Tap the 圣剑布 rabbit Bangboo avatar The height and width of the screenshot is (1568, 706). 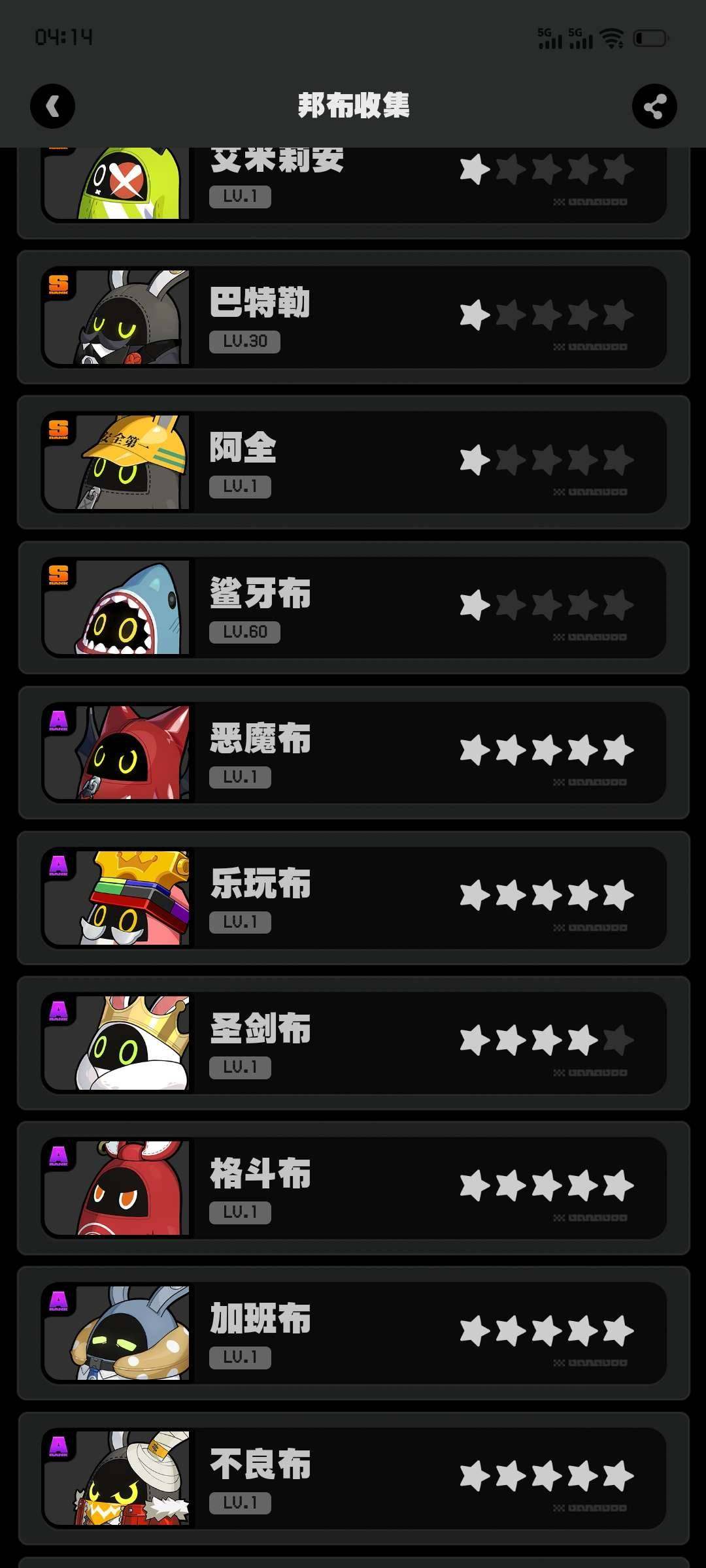click(121, 1042)
